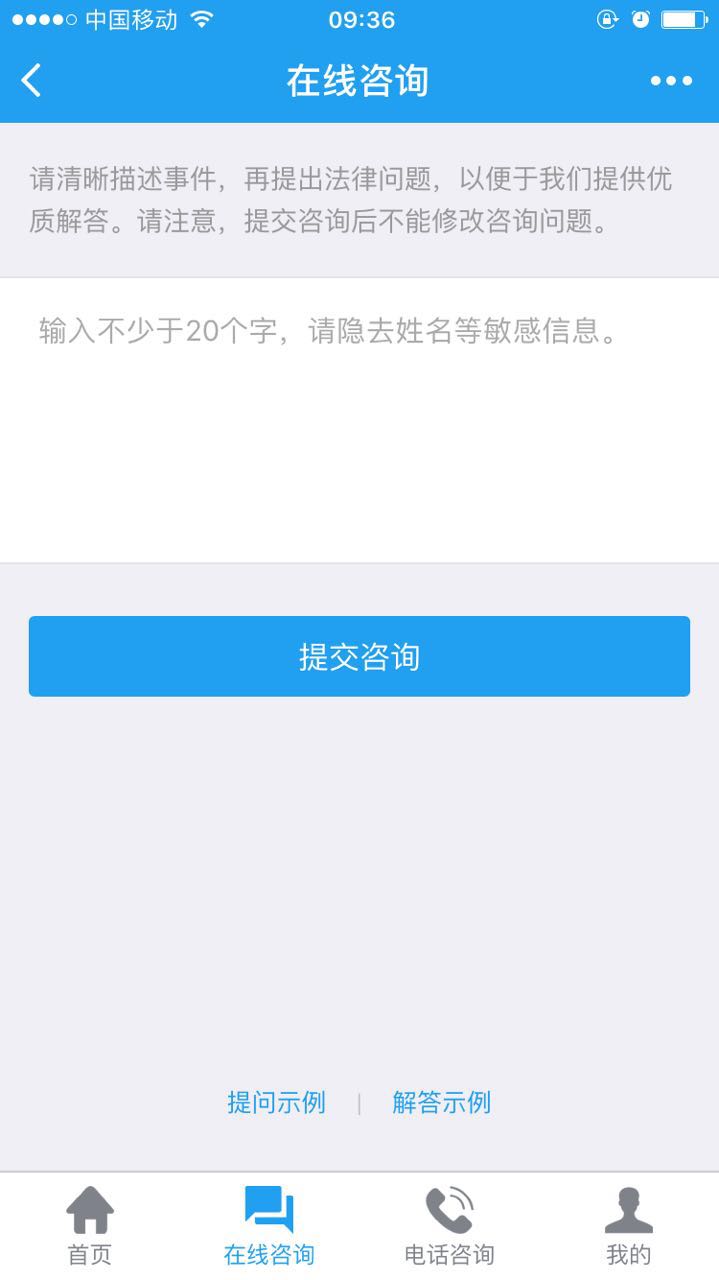Tap the 提交咨询 button
This screenshot has width=719, height=1280.
coord(359,656)
